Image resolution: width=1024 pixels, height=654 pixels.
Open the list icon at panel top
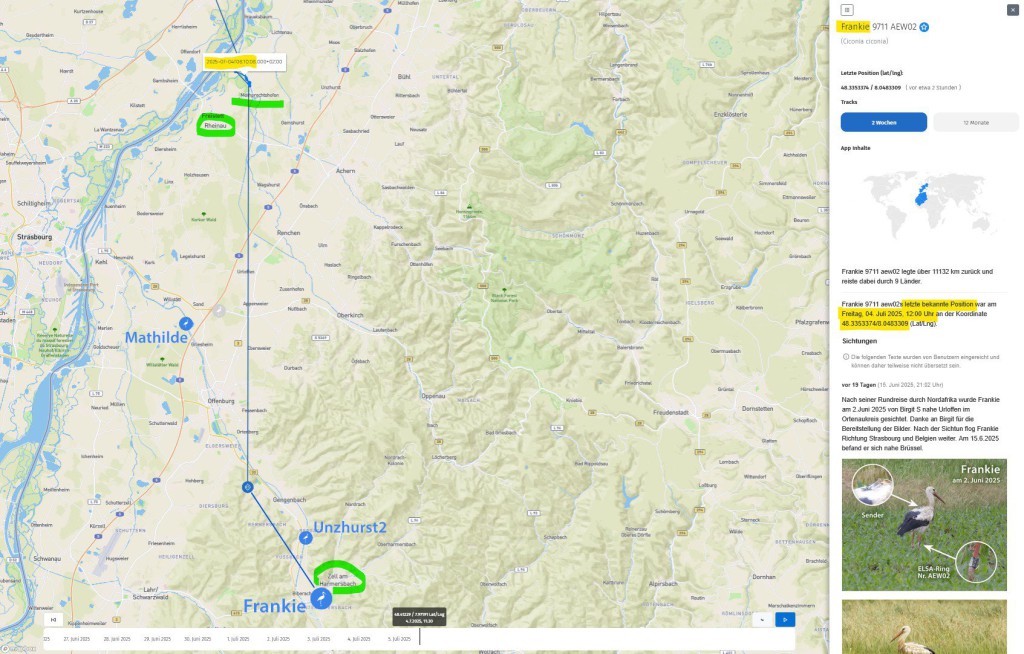tap(848, 9)
